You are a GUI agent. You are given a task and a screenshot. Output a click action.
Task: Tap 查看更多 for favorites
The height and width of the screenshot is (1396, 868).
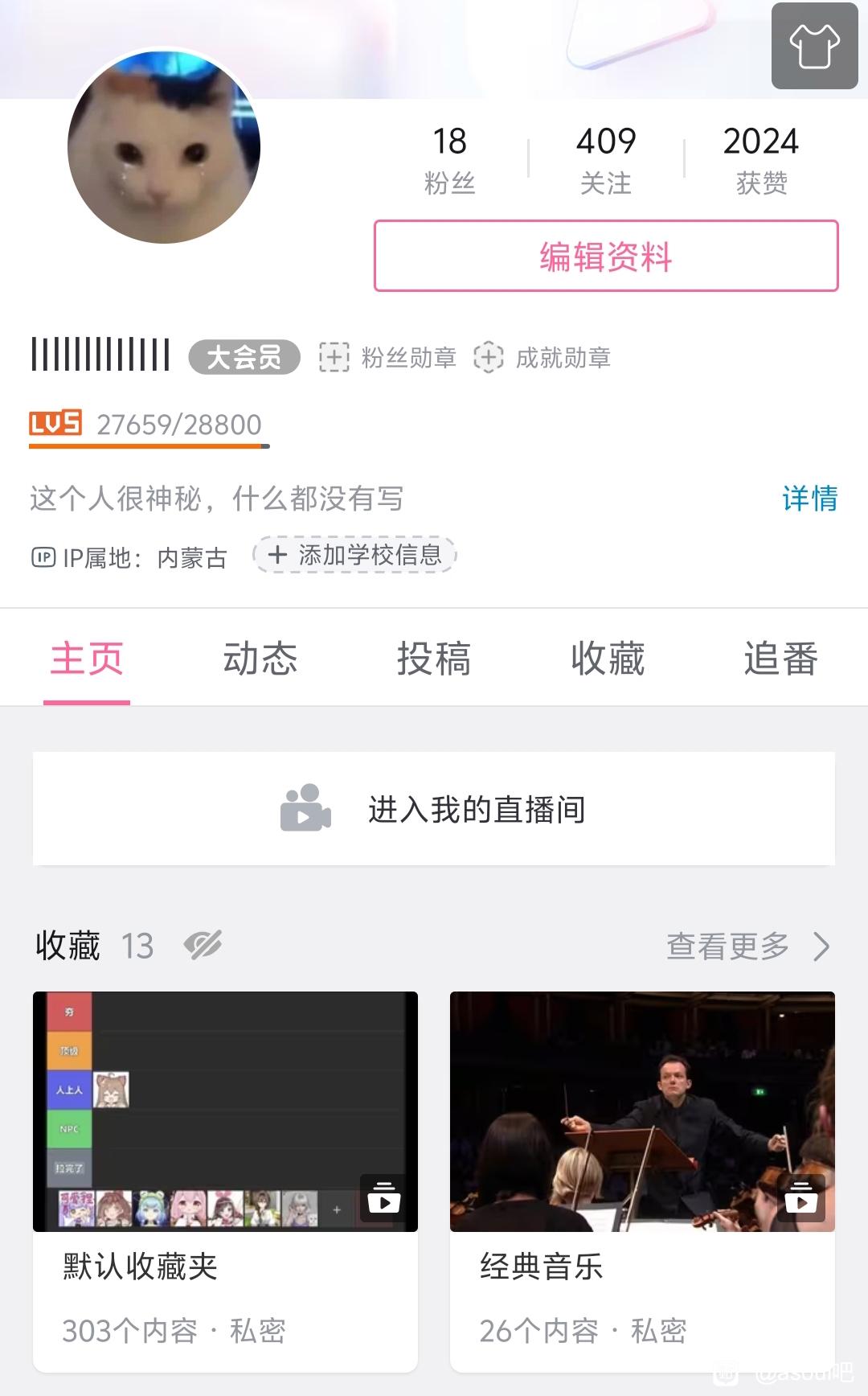747,946
